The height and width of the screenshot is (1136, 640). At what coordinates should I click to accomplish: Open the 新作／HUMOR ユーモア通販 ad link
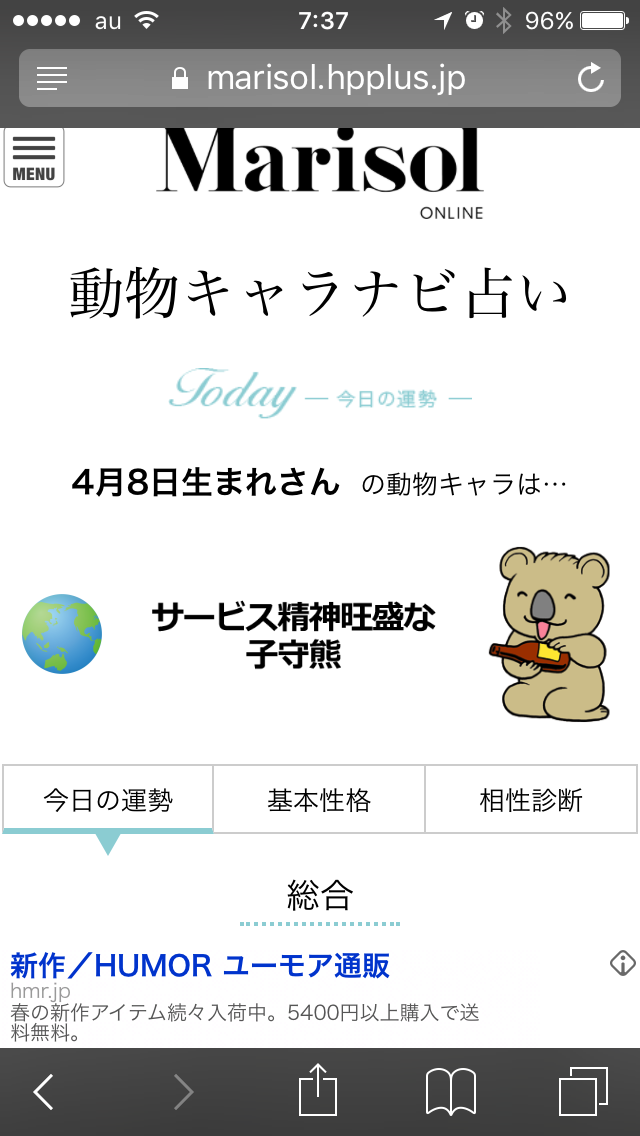coord(200,966)
